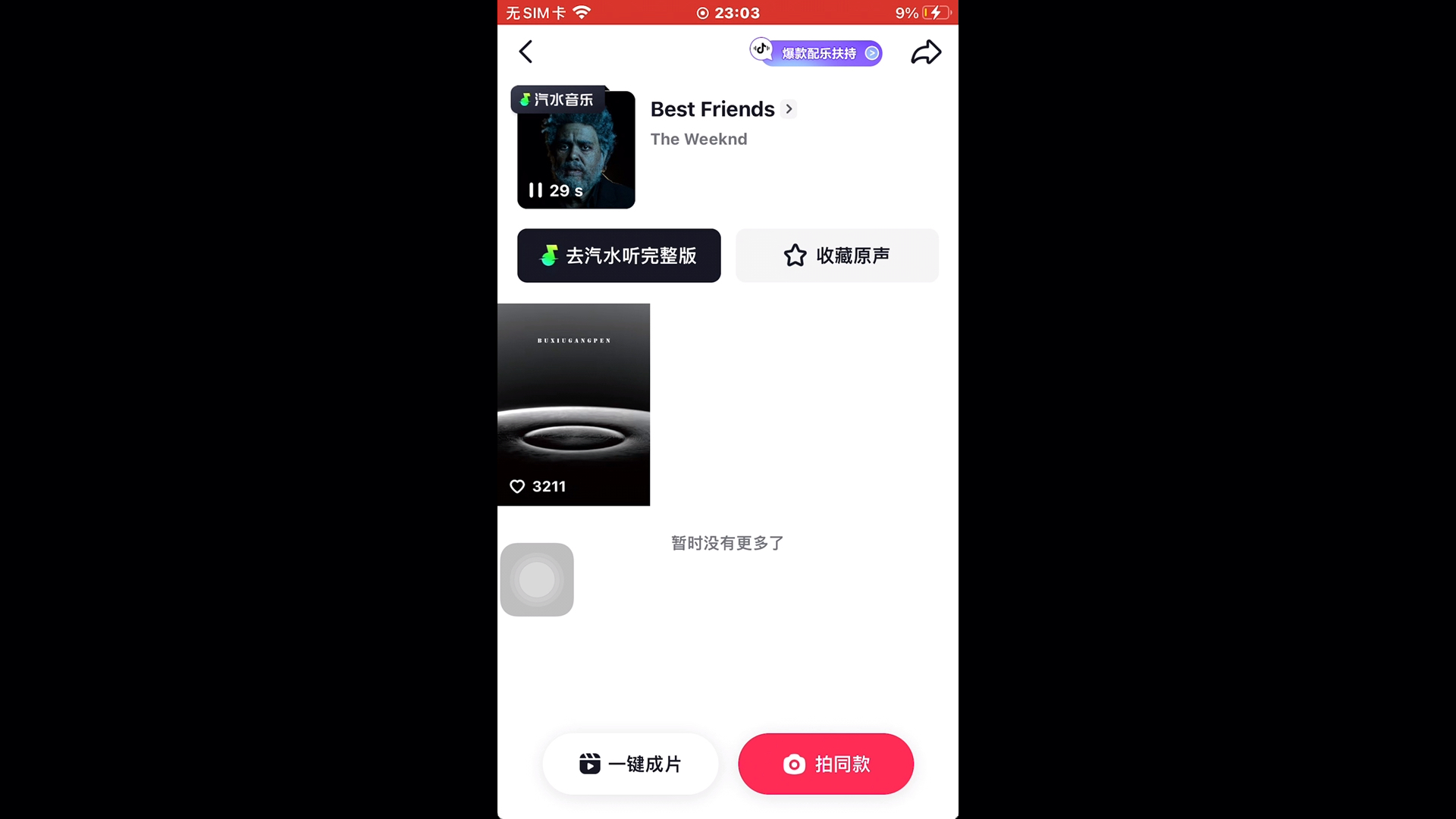The height and width of the screenshot is (819, 1456).
Task: Favorite this sound with 收藏原声
Action: 837,256
